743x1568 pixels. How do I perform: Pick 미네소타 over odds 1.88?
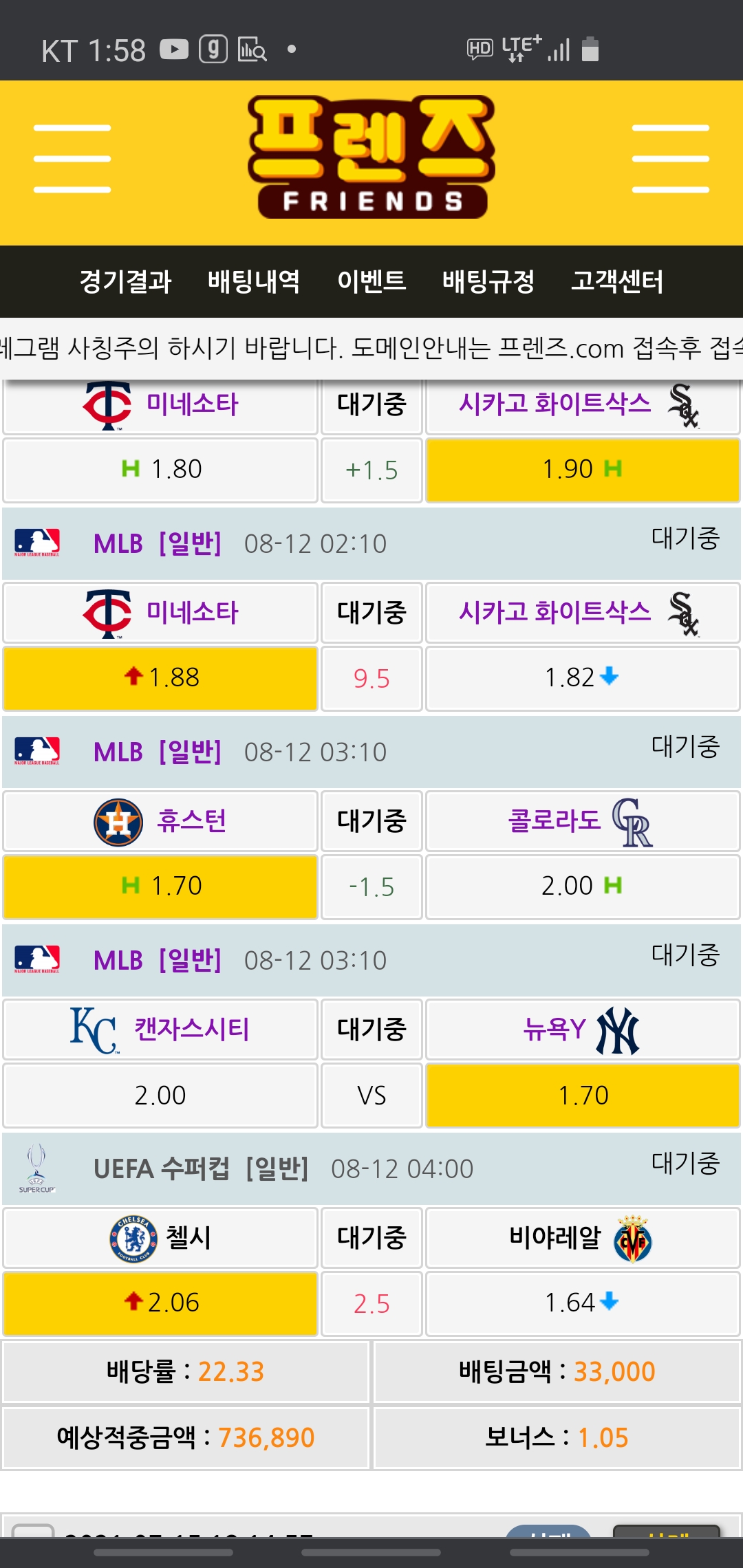(160, 678)
